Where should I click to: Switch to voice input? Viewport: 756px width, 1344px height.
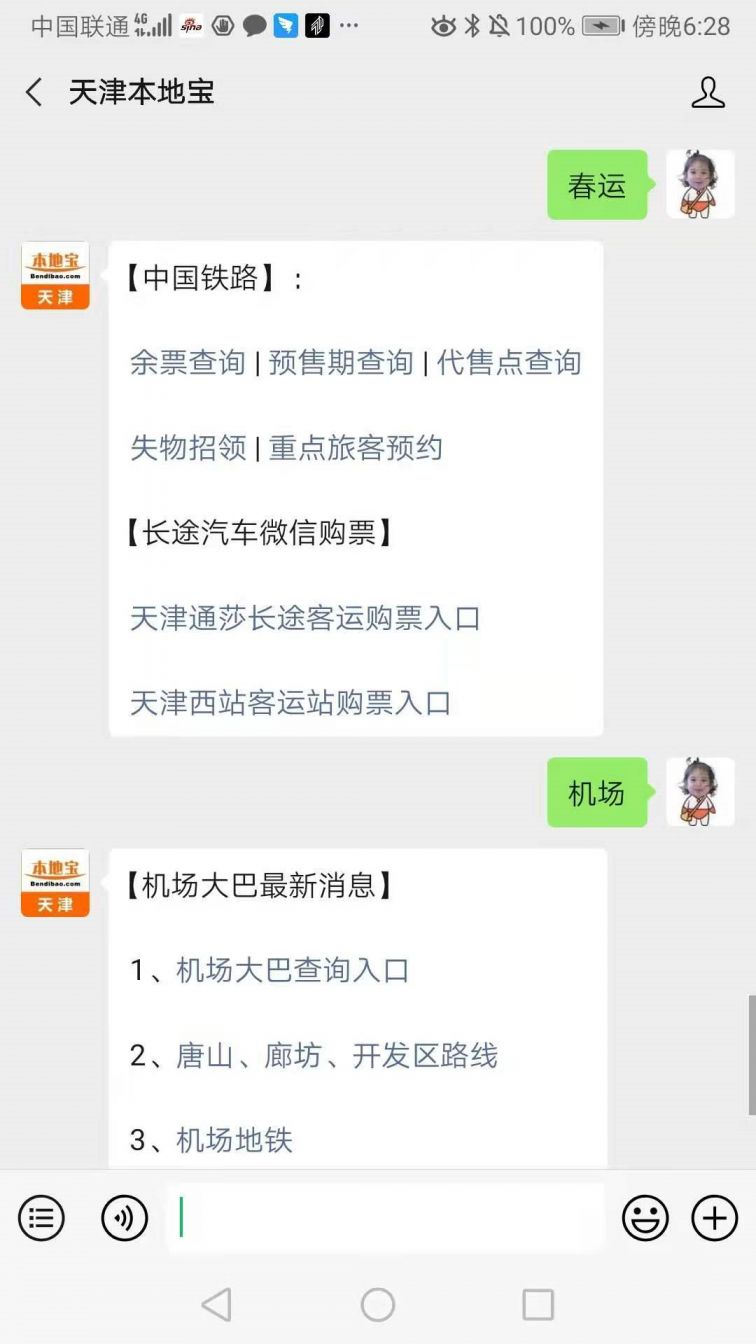(x=124, y=1218)
